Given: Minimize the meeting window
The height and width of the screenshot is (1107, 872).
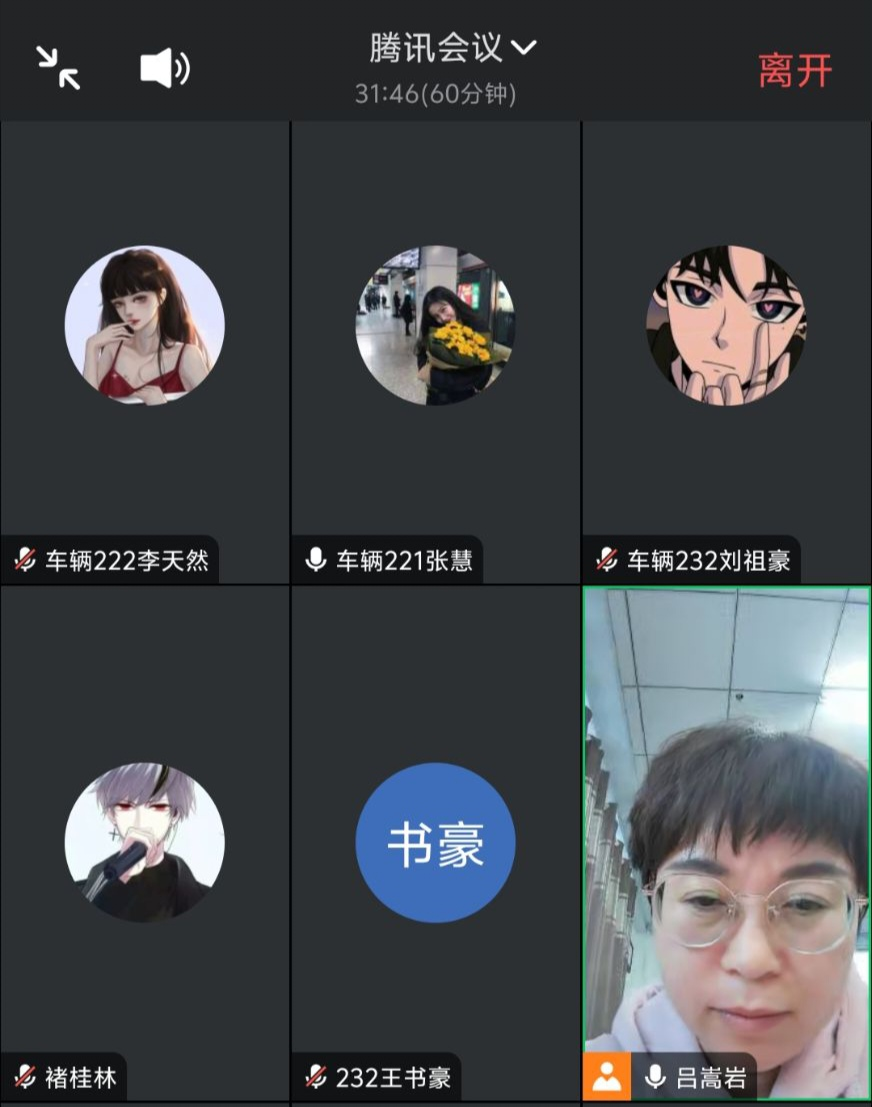Looking at the screenshot, I should (58, 67).
